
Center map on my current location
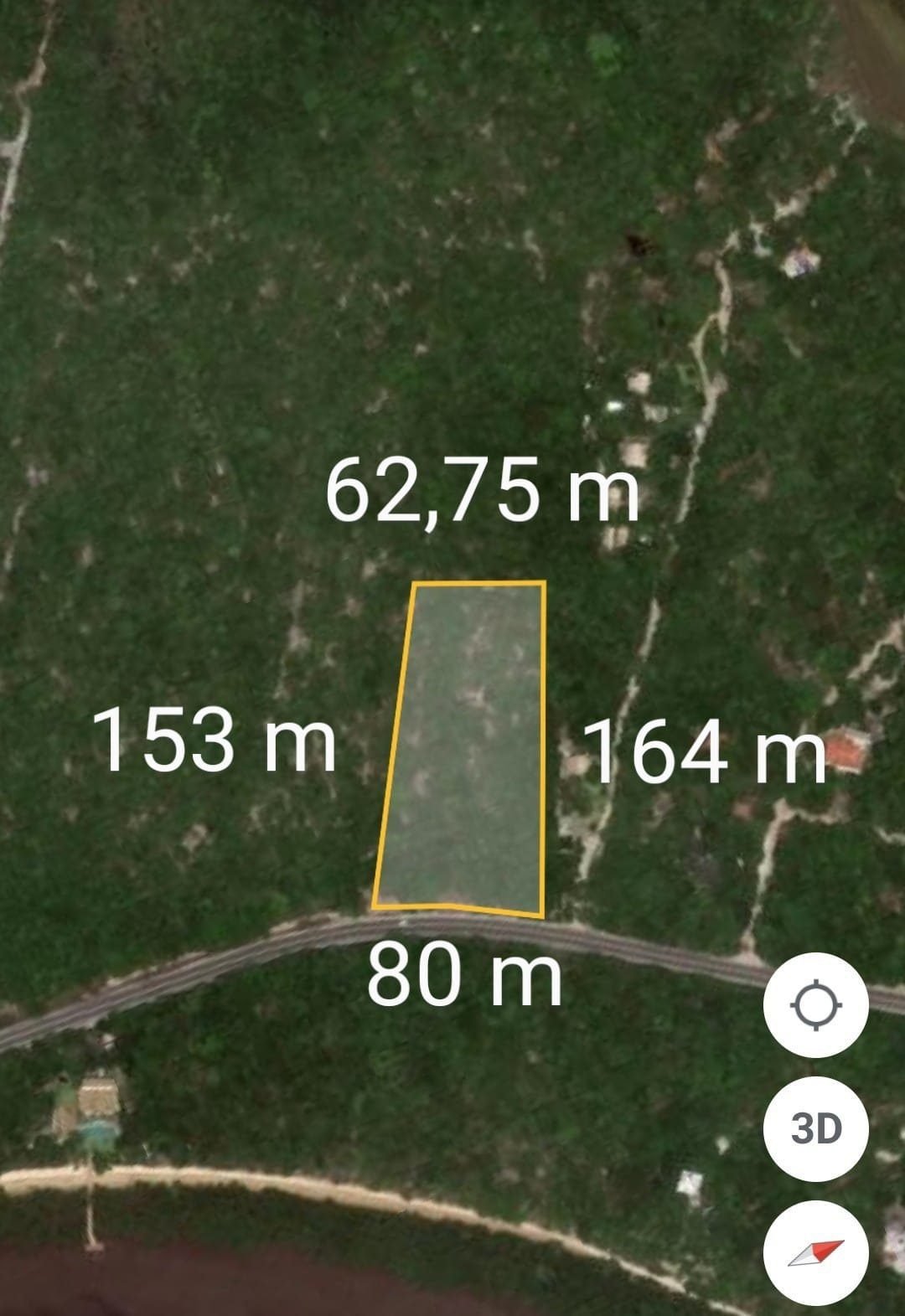point(816,1006)
